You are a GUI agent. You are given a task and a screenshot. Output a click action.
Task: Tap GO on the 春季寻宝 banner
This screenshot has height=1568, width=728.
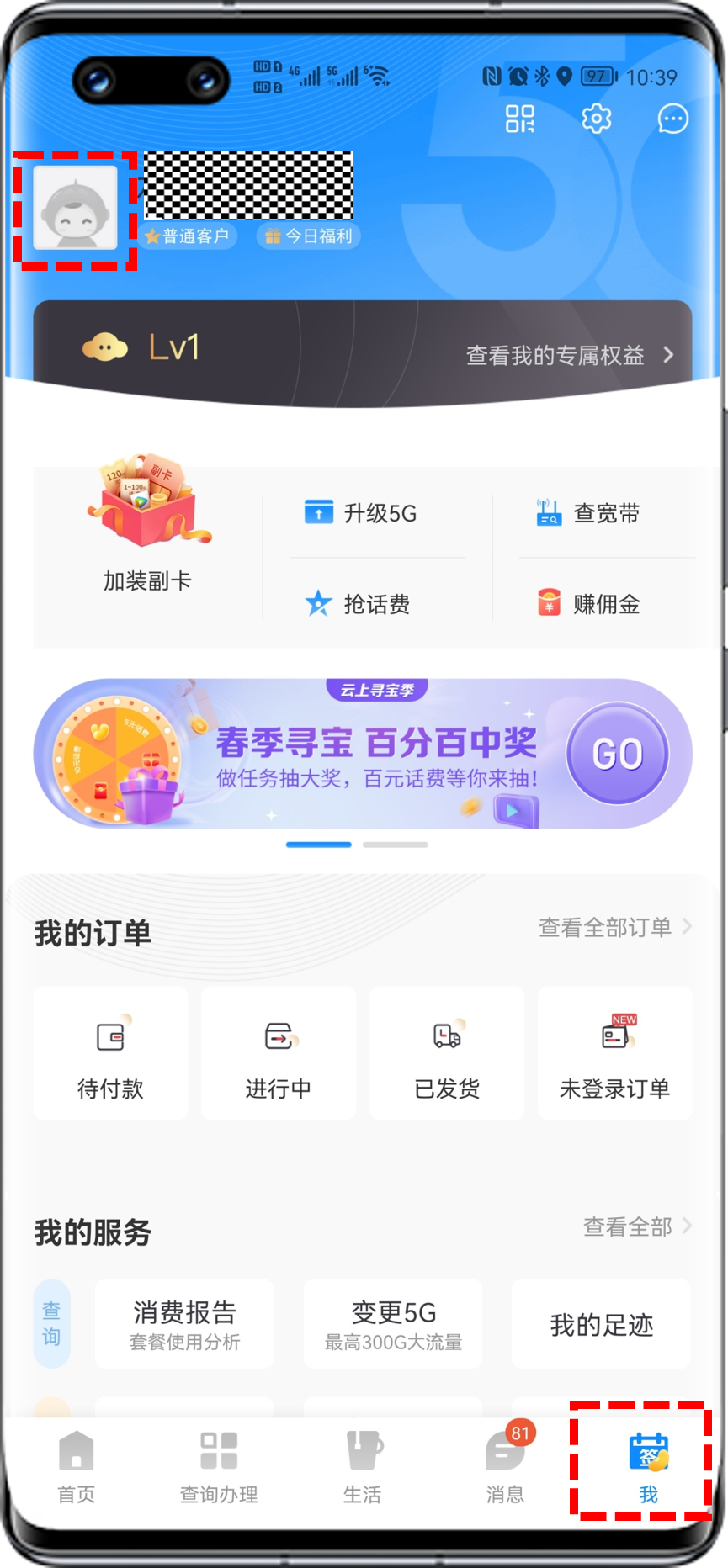(617, 754)
